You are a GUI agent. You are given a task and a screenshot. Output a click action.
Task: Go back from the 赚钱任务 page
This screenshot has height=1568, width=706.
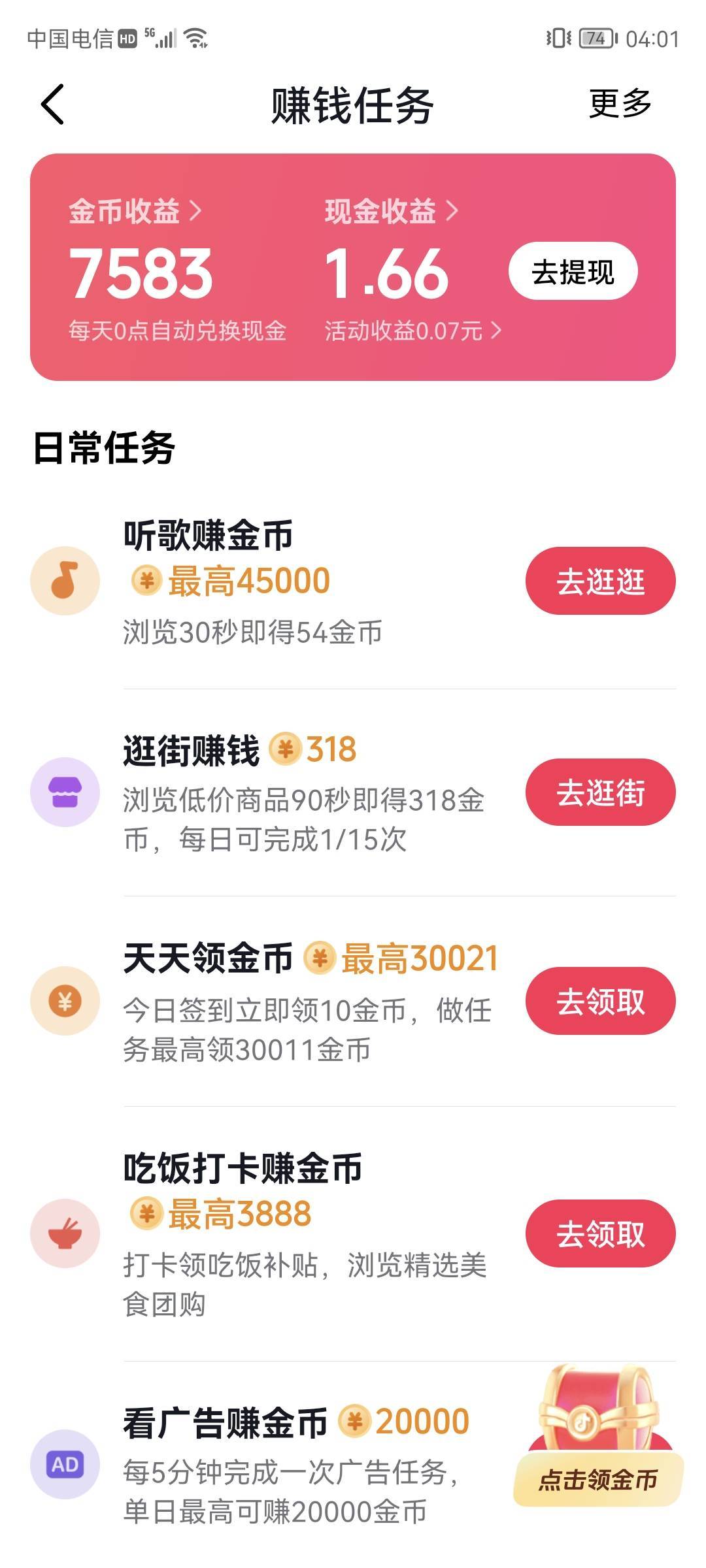[52, 105]
